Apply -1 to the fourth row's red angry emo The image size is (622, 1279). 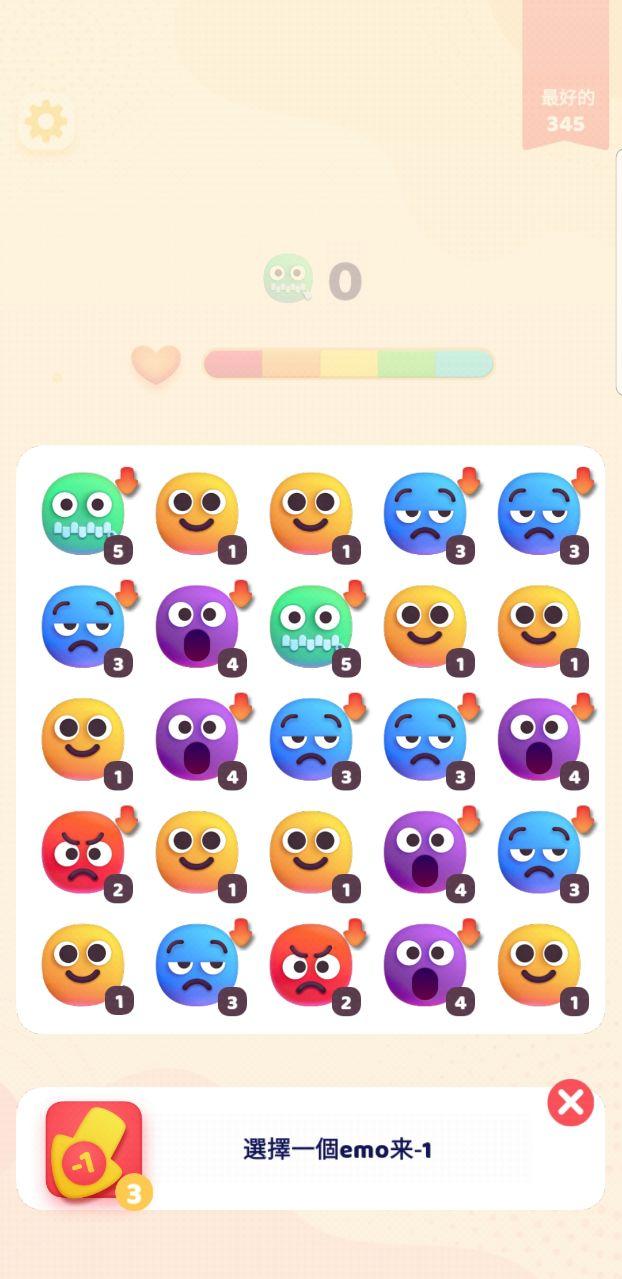(84, 853)
